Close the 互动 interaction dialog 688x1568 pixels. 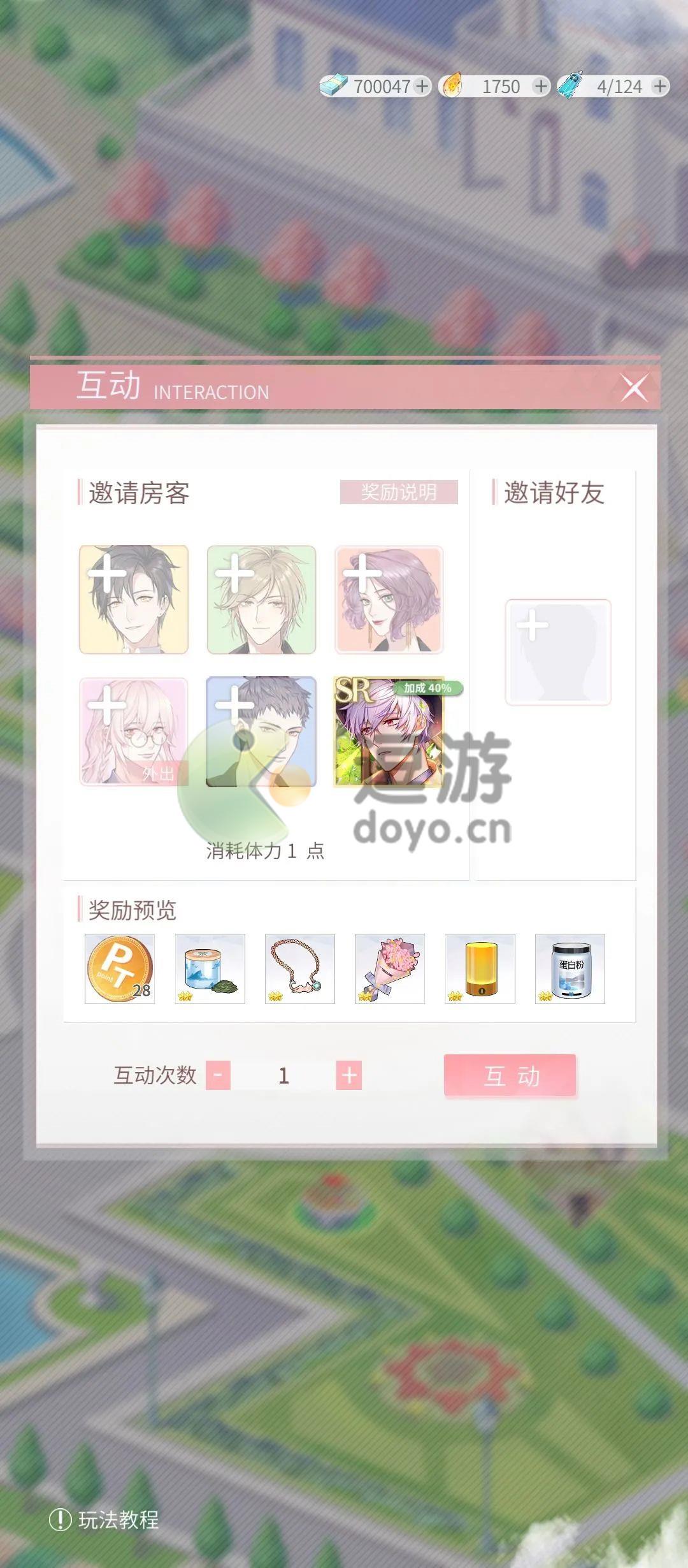[634, 388]
